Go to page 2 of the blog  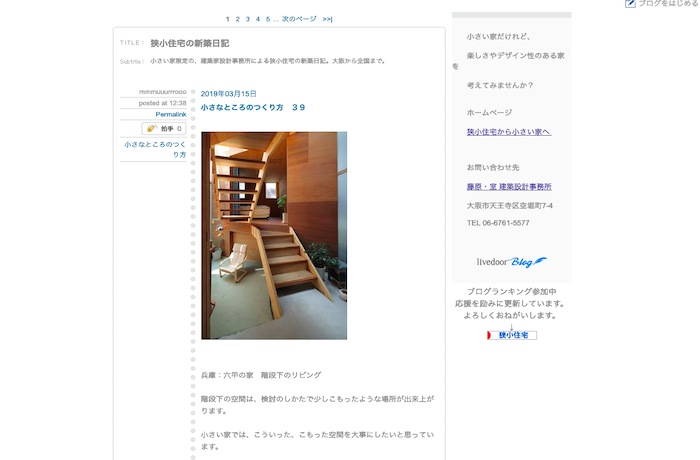[237, 19]
